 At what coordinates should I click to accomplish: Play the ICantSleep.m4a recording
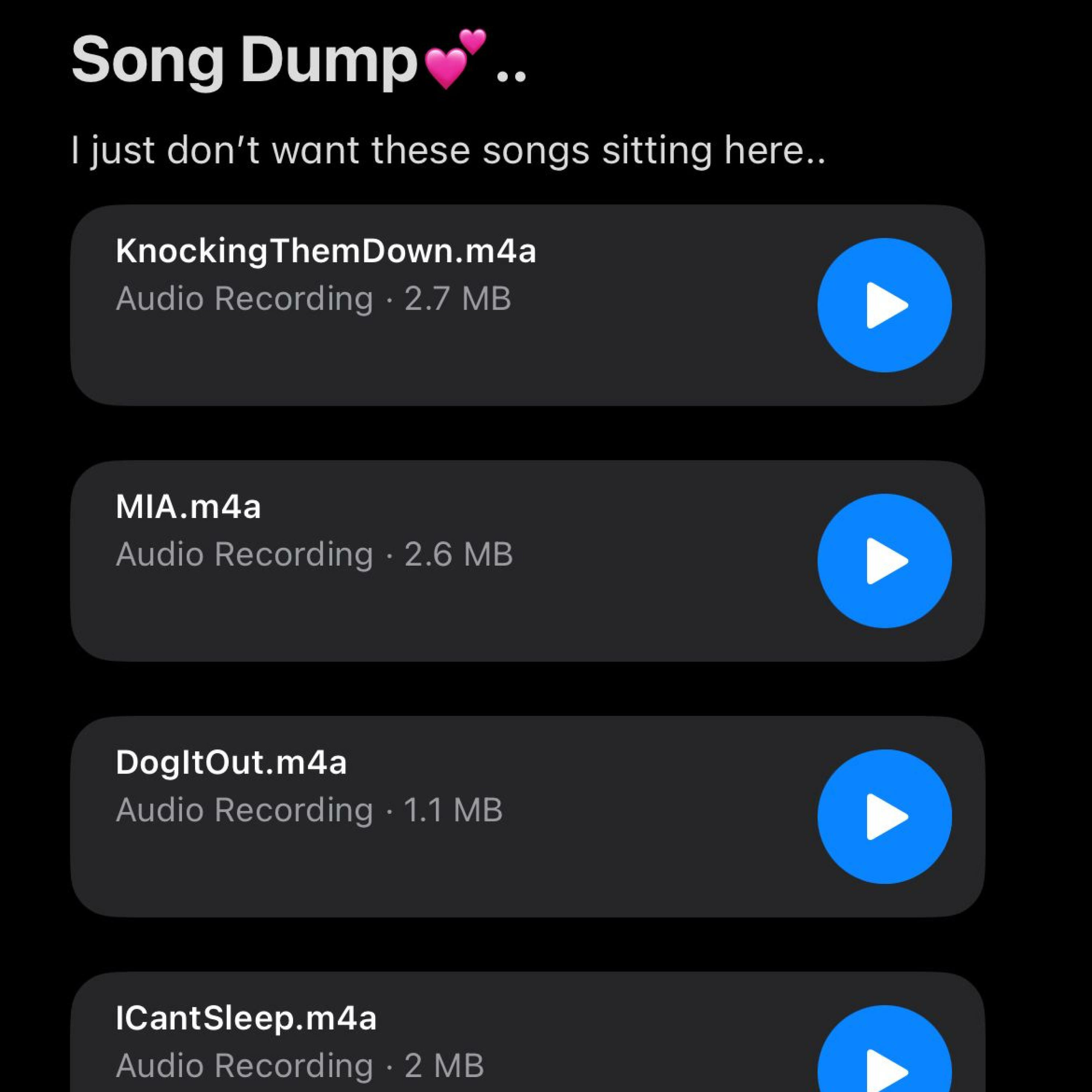click(x=885, y=1063)
